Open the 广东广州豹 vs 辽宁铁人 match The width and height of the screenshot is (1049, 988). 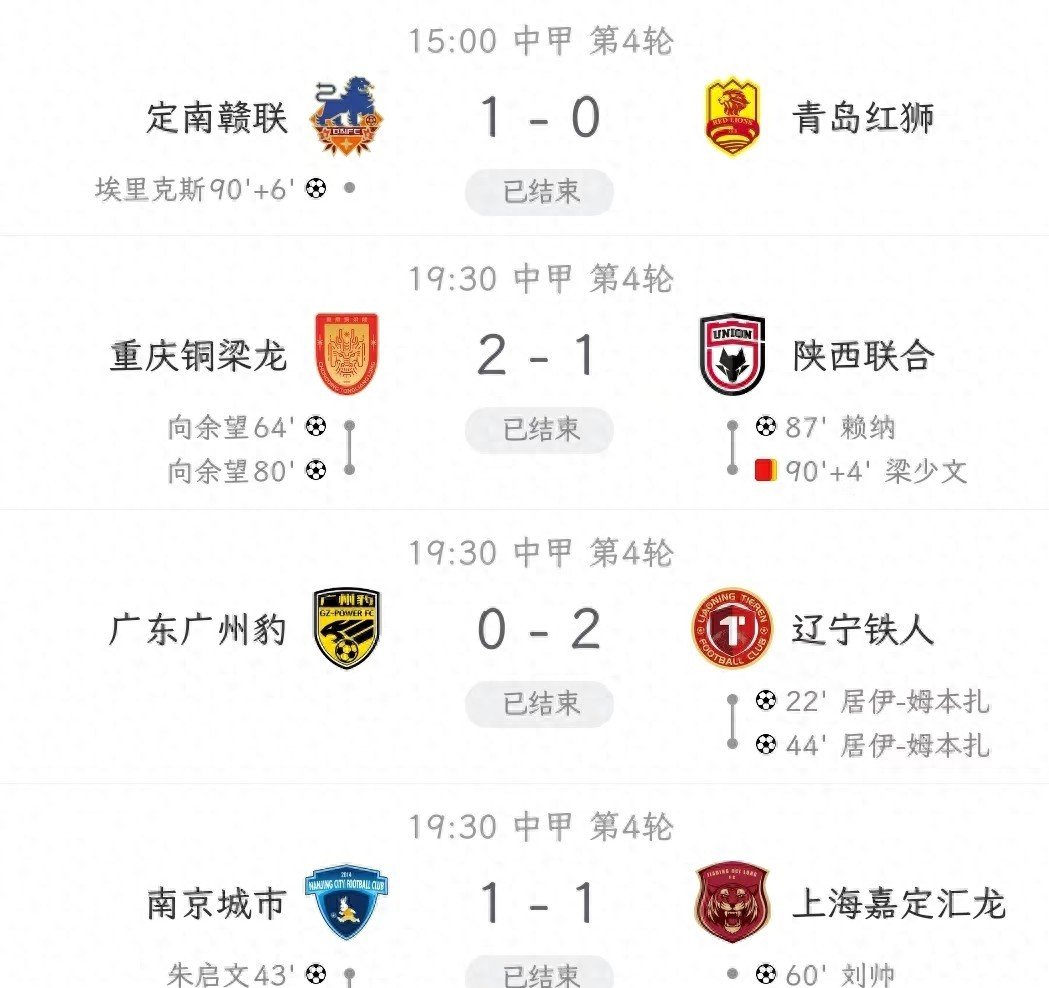coord(538,630)
